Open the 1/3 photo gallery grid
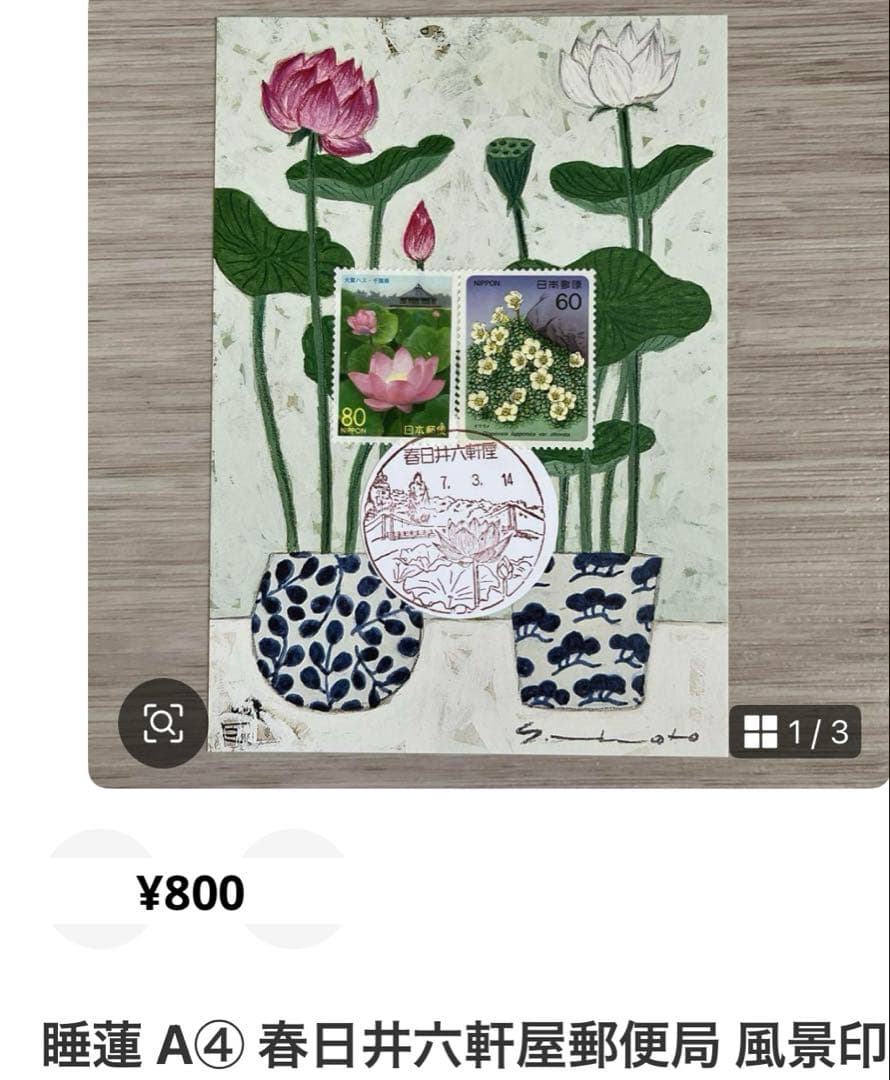This screenshot has height=1080, width=890. 796,733
